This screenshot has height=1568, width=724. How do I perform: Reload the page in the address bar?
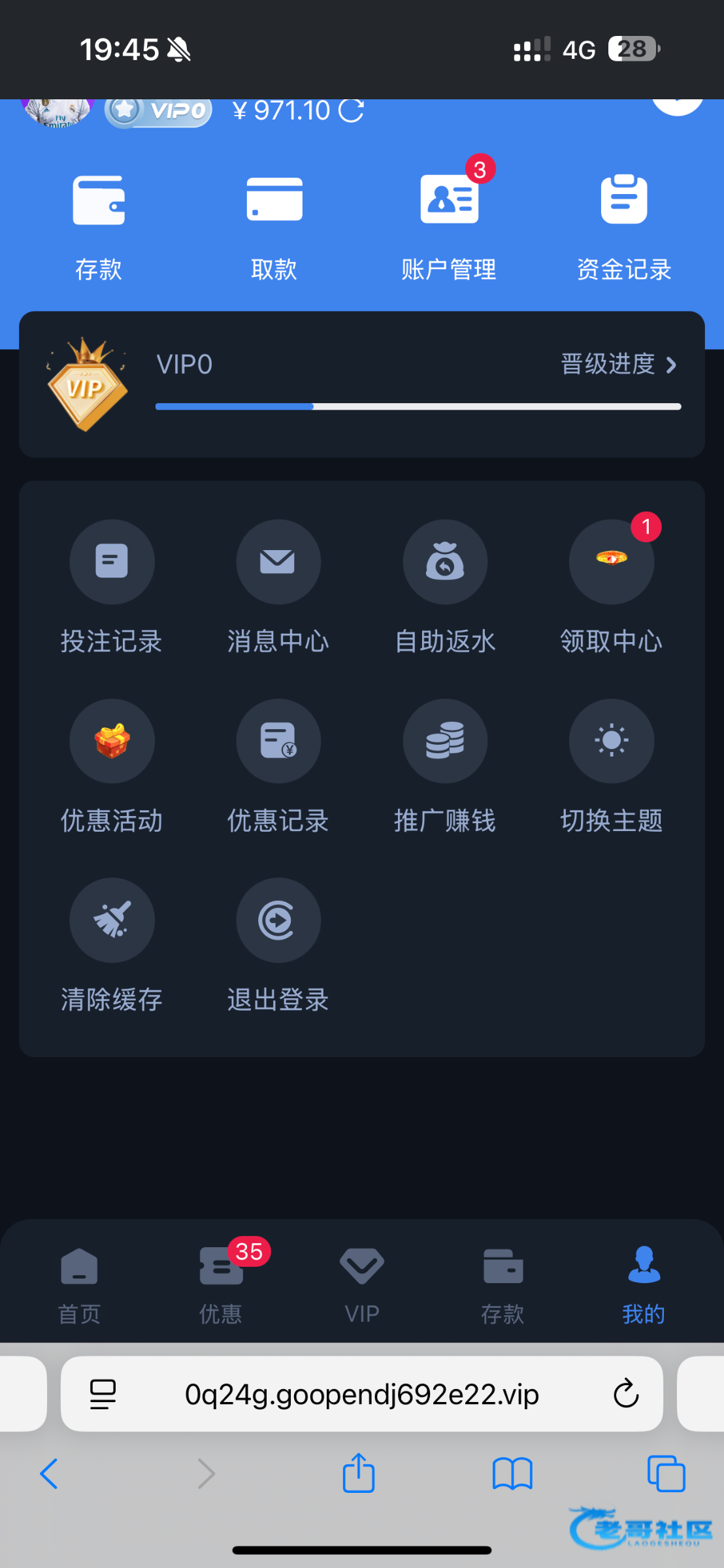pyautogui.click(x=625, y=1394)
